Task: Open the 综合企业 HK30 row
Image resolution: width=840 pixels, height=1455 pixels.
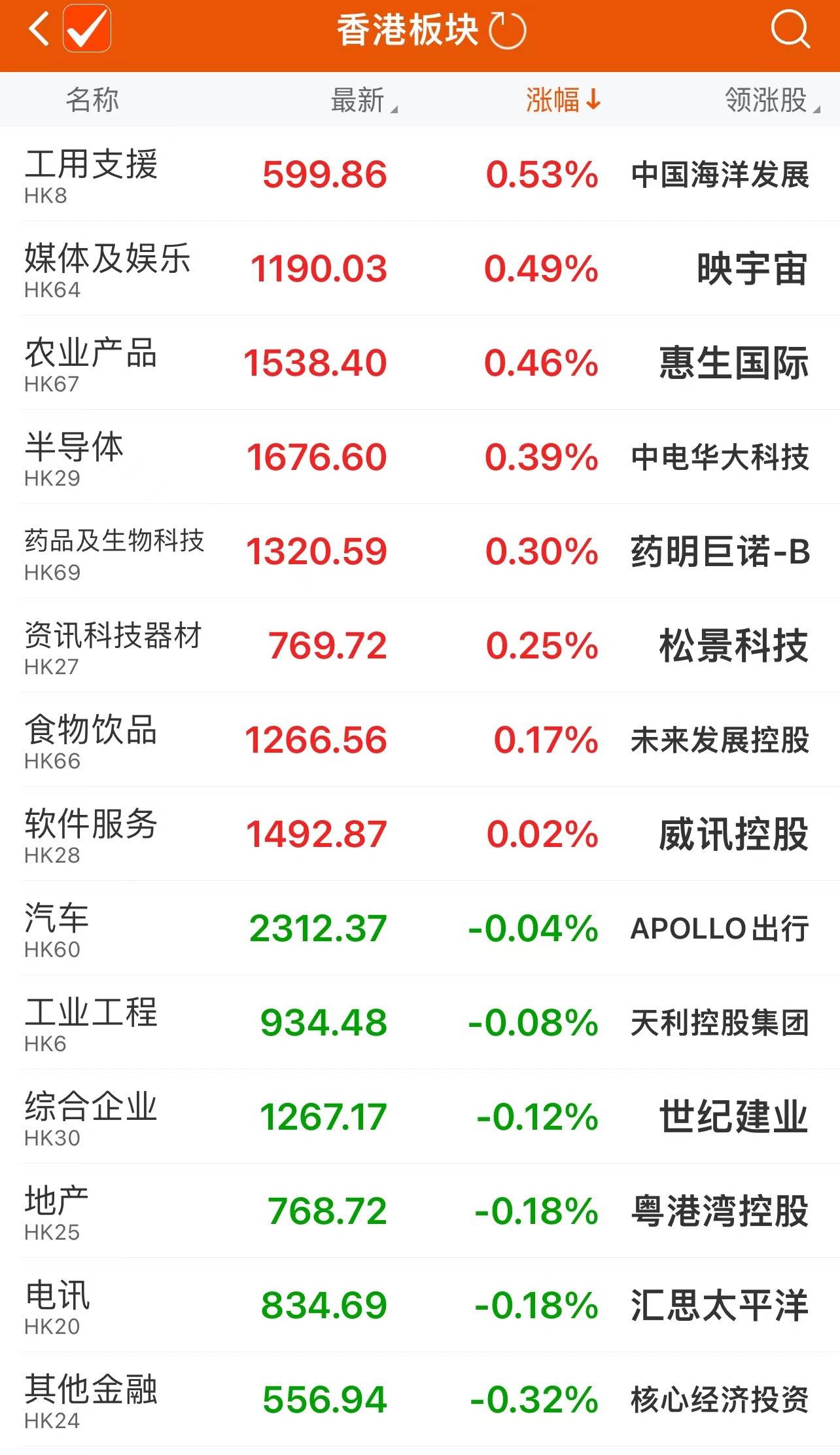Action: click(419, 1117)
